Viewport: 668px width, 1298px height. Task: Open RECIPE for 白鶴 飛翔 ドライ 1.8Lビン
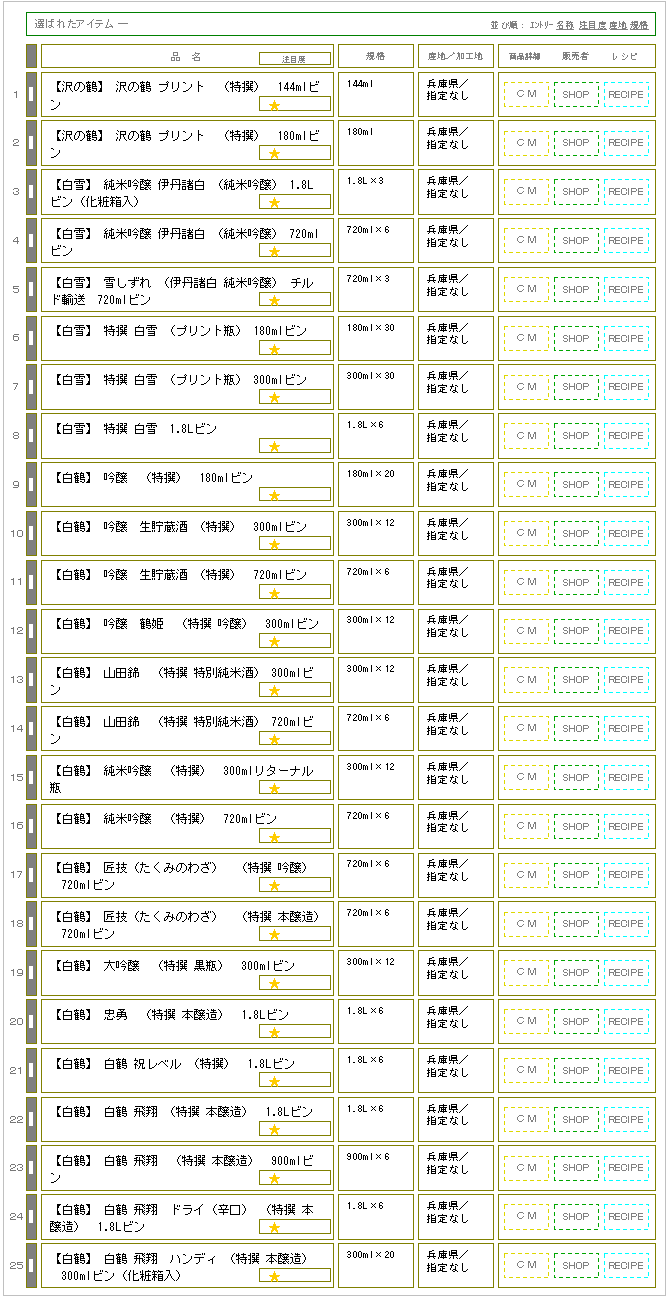click(626, 1217)
